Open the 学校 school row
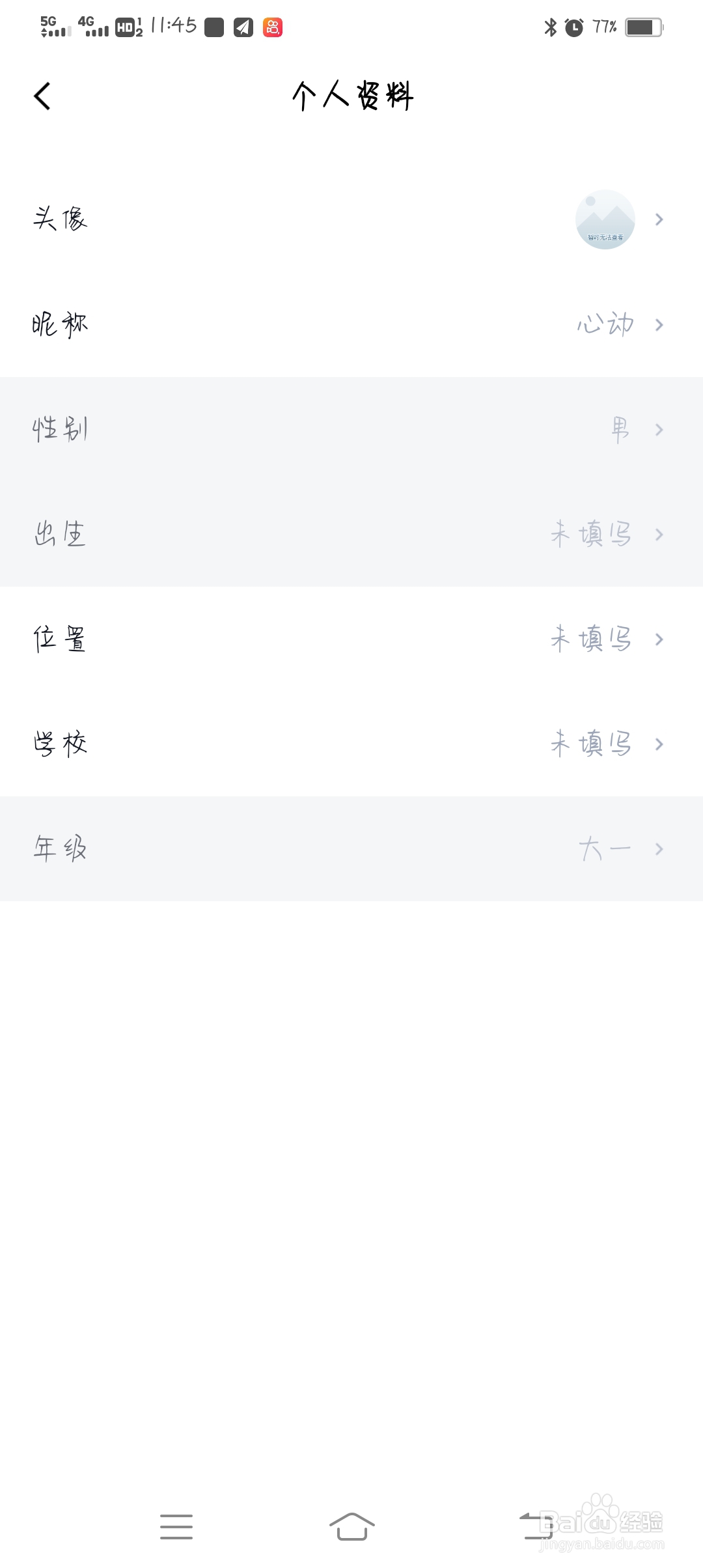 coord(351,744)
